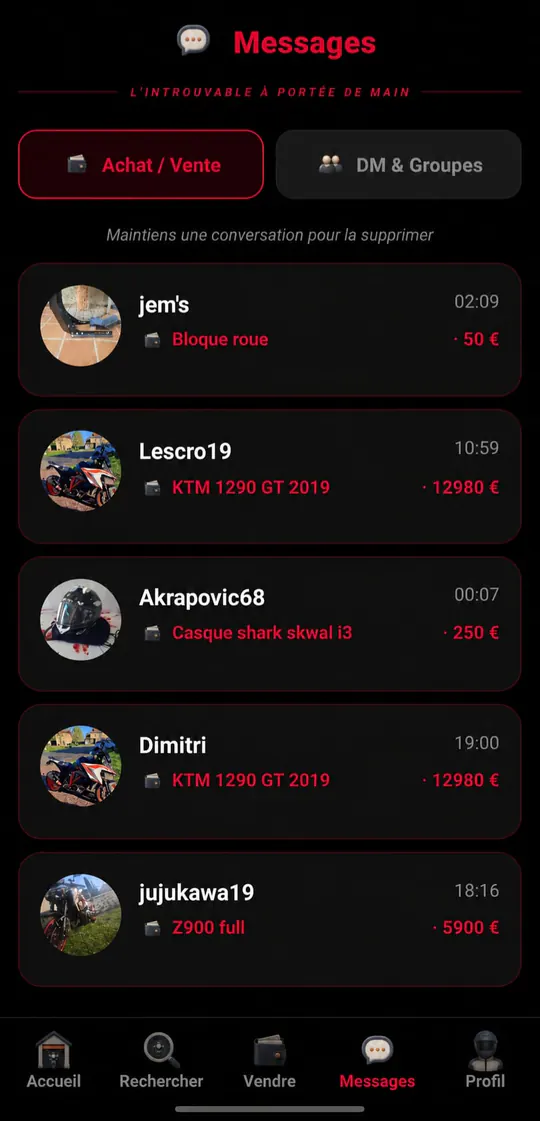Open jujukawa19's Z900 full conversation

coord(270,919)
